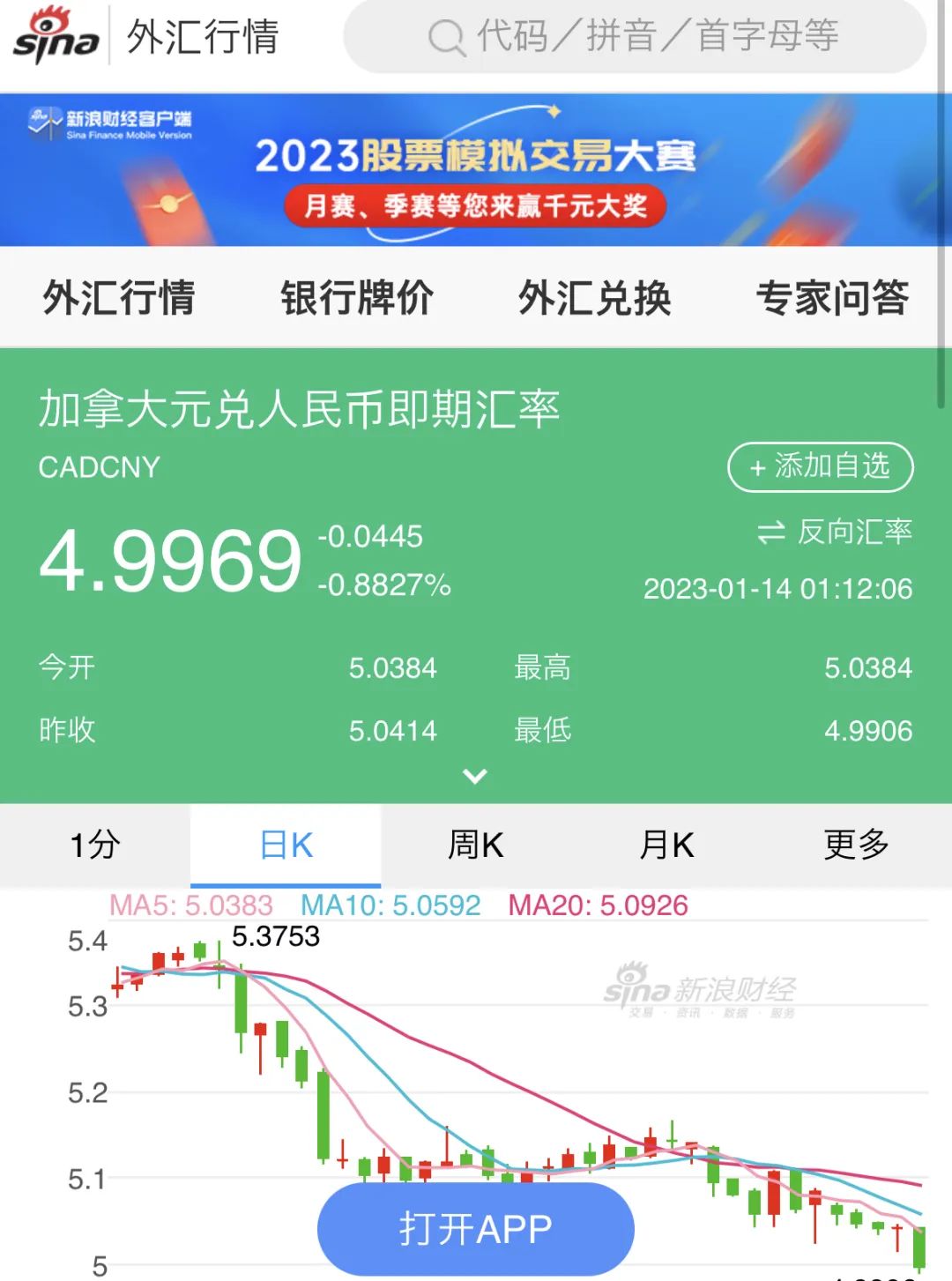
Task: Select the 1分 chart period
Action: tap(95, 845)
